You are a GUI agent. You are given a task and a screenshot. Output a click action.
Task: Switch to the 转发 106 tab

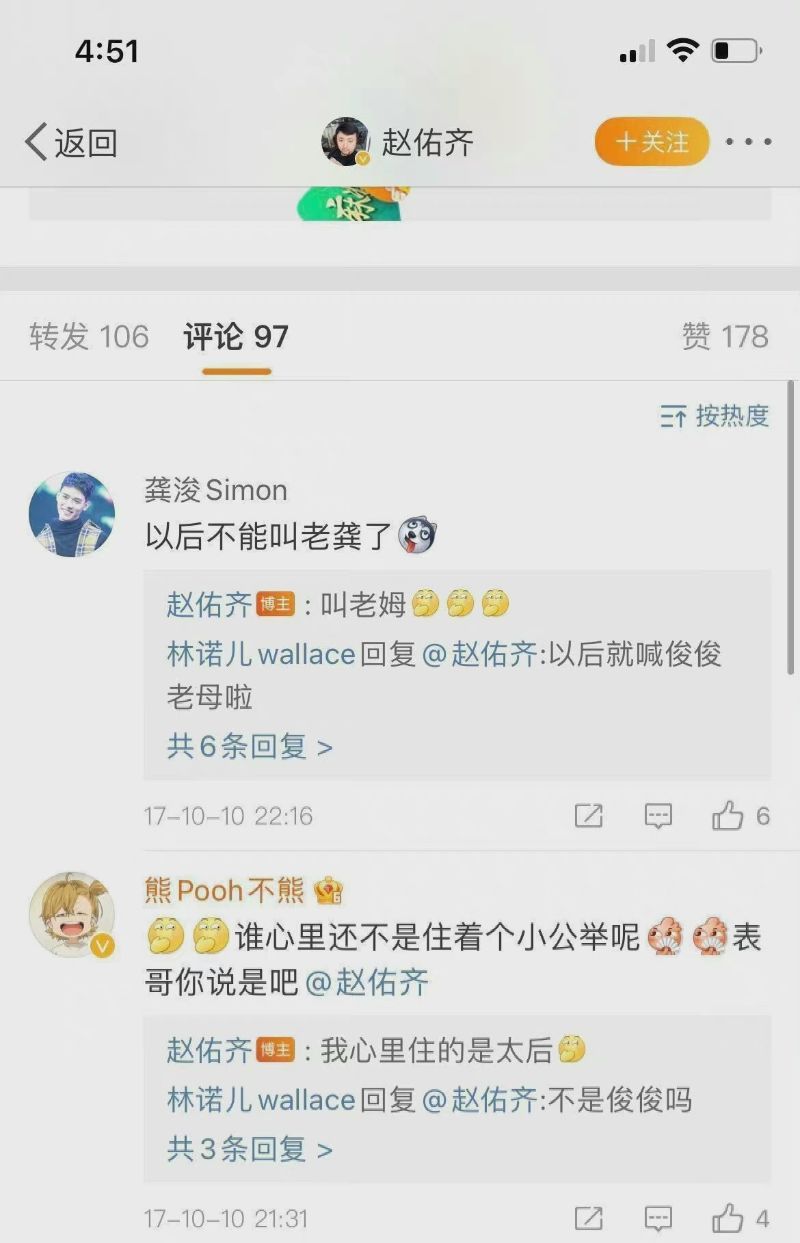coord(89,337)
